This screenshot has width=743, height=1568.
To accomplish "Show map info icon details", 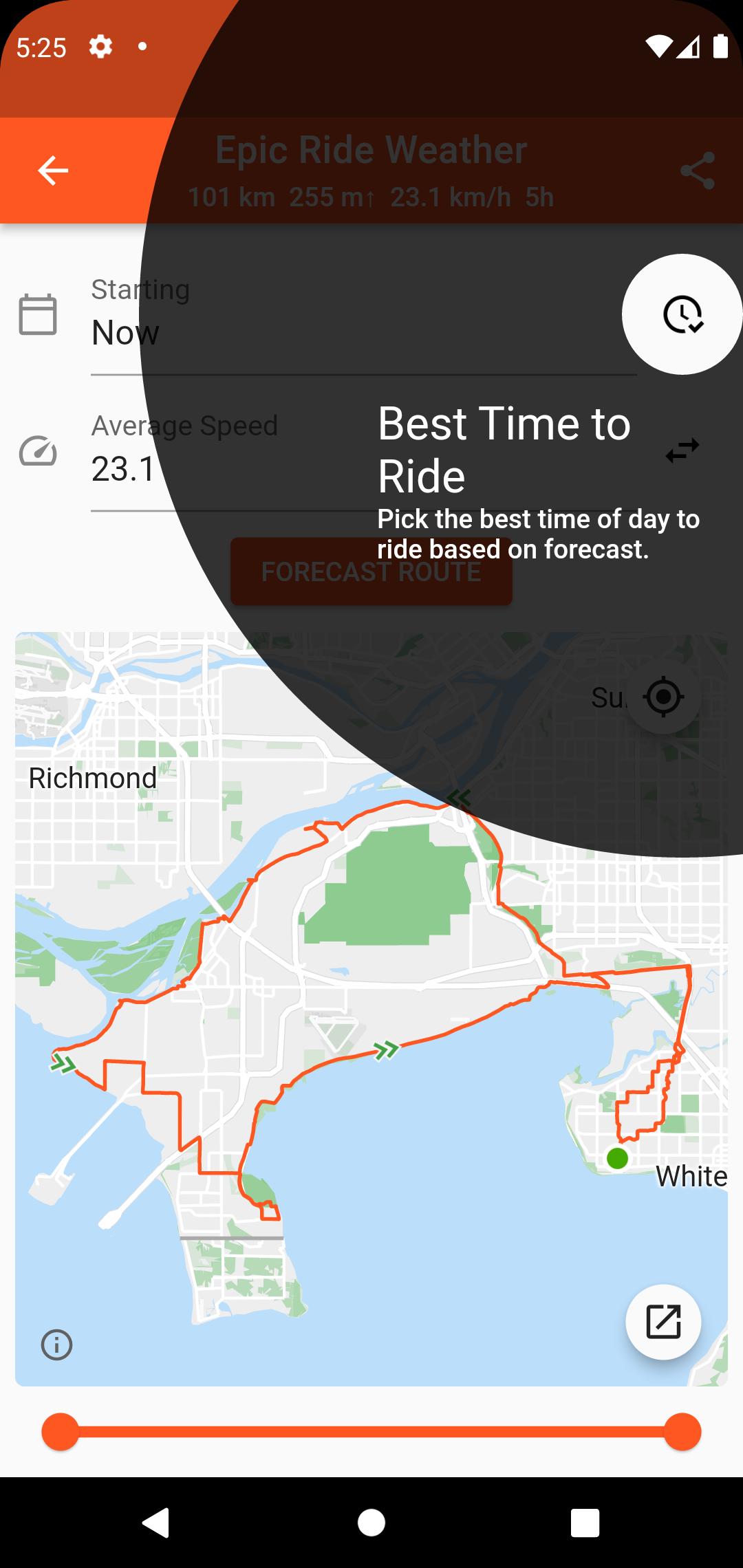I will tap(56, 1344).
